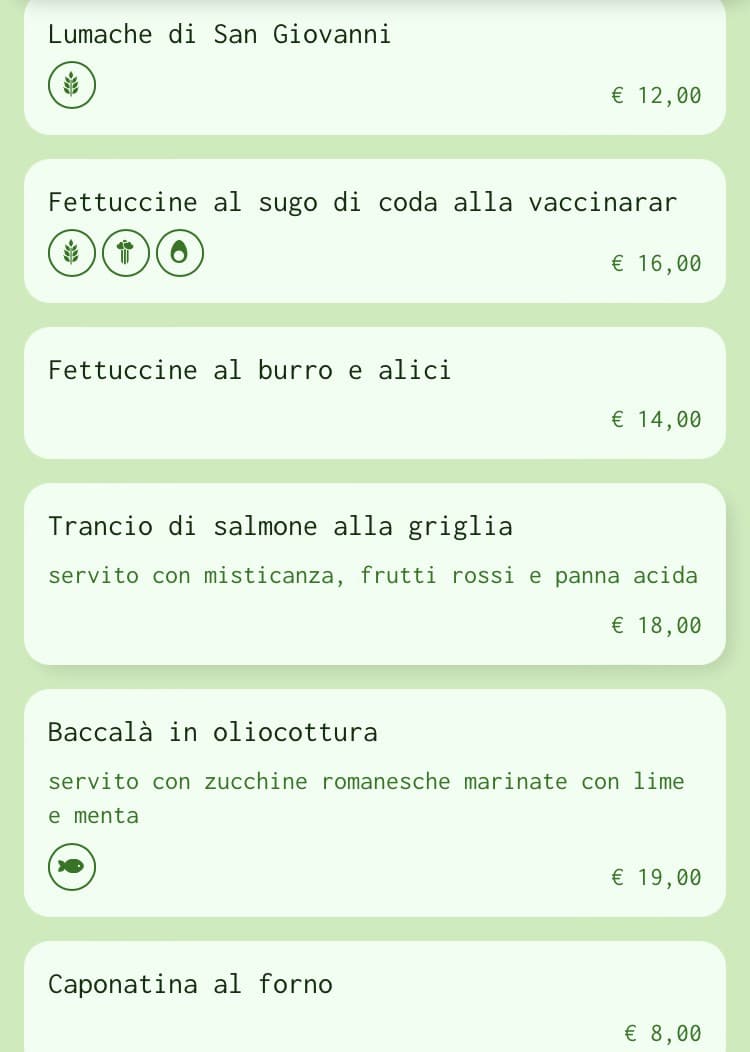Click the € 18,00 price on the salmon dish
The width and height of the screenshot is (750, 1052).
click(656, 625)
